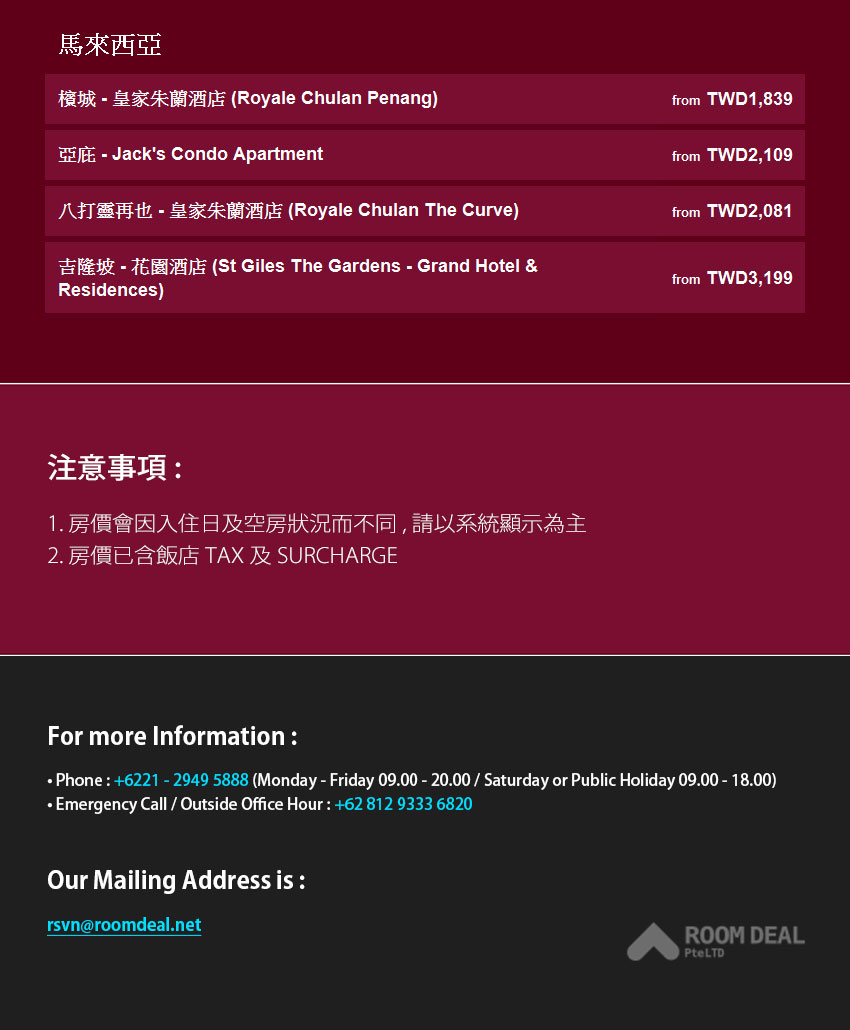View St Giles The Gardens hotel offer
Image resolution: width=850 pixels, height=1030 pixels.
[x=298, y=278]
